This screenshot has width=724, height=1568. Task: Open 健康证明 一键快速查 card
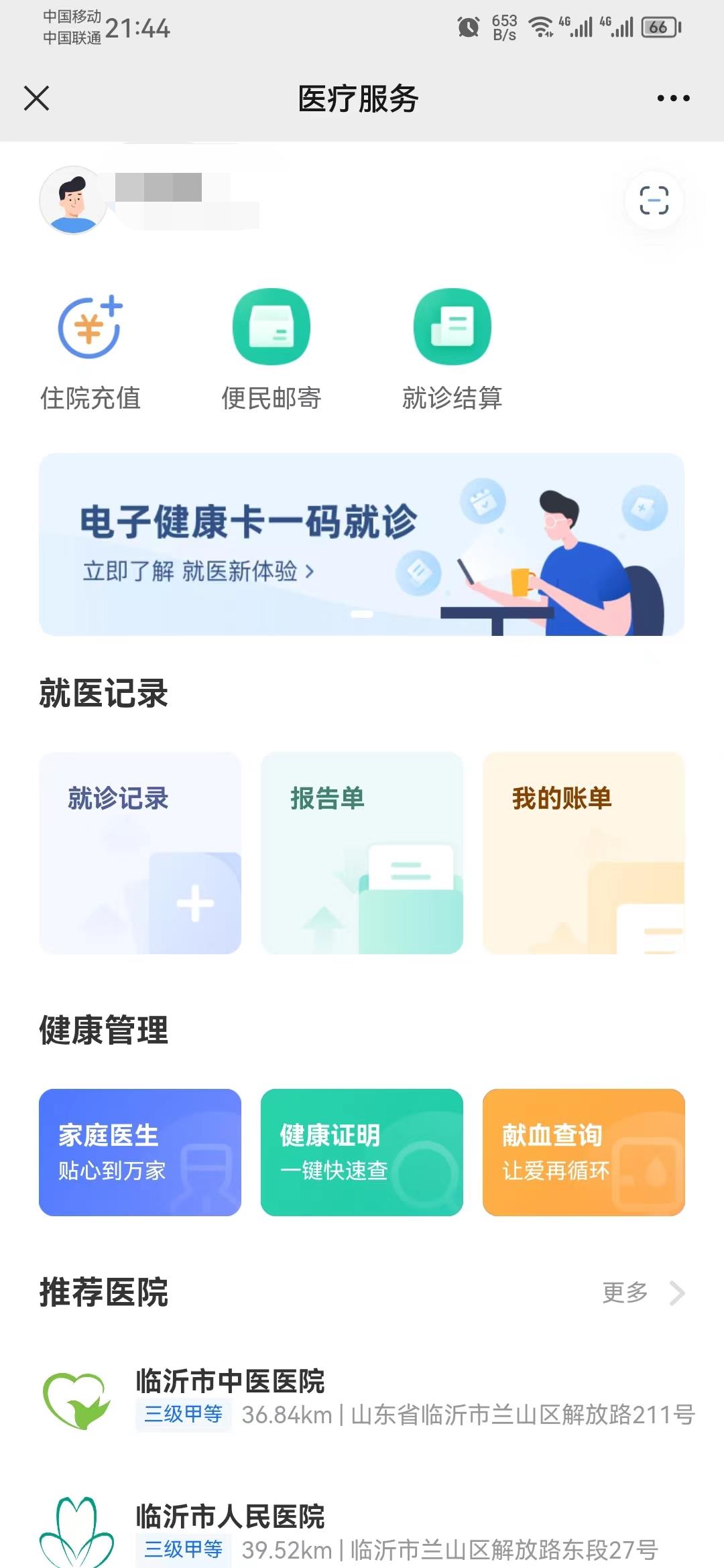361,1152
